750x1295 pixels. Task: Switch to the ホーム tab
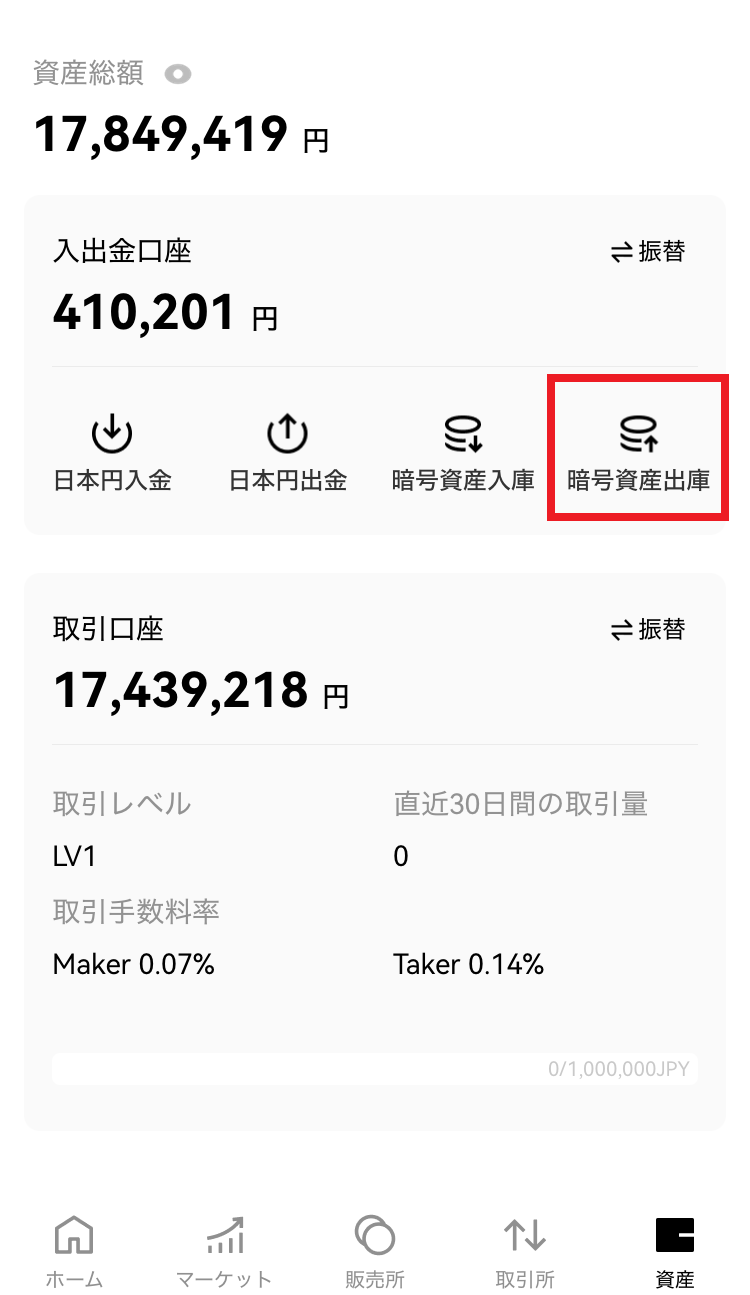(74, 1251)
